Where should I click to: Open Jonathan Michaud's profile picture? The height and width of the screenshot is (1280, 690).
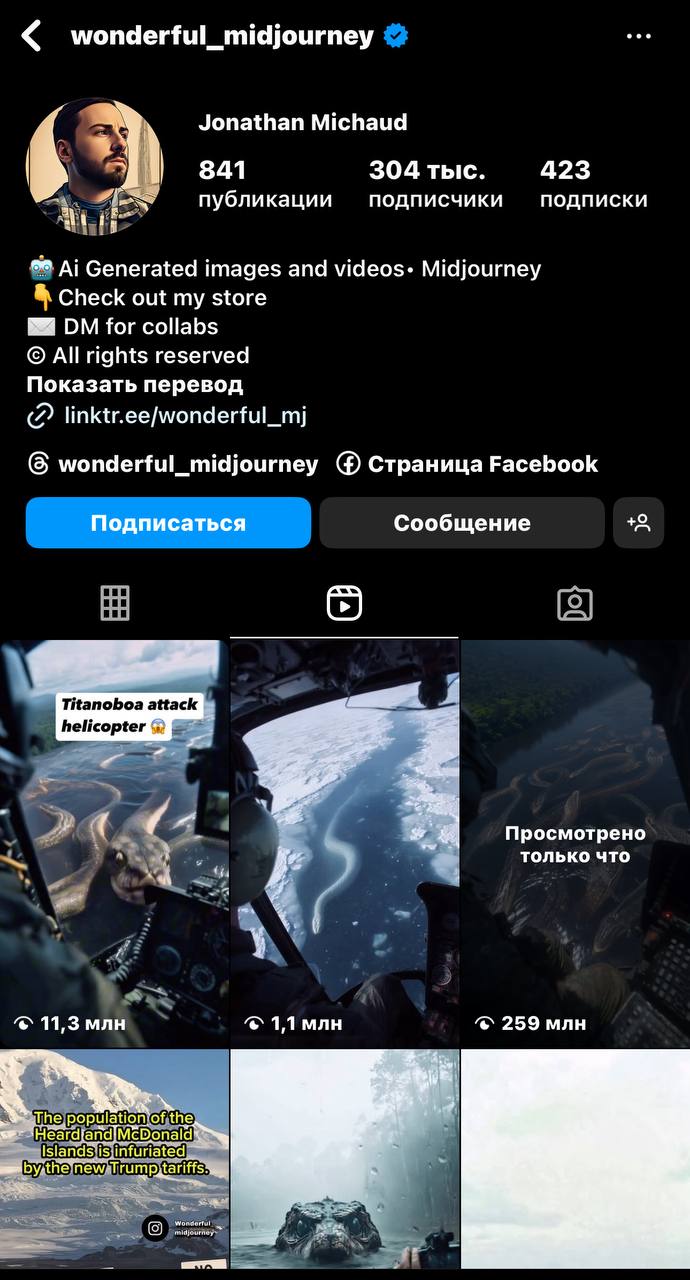[x=94, y=166]
